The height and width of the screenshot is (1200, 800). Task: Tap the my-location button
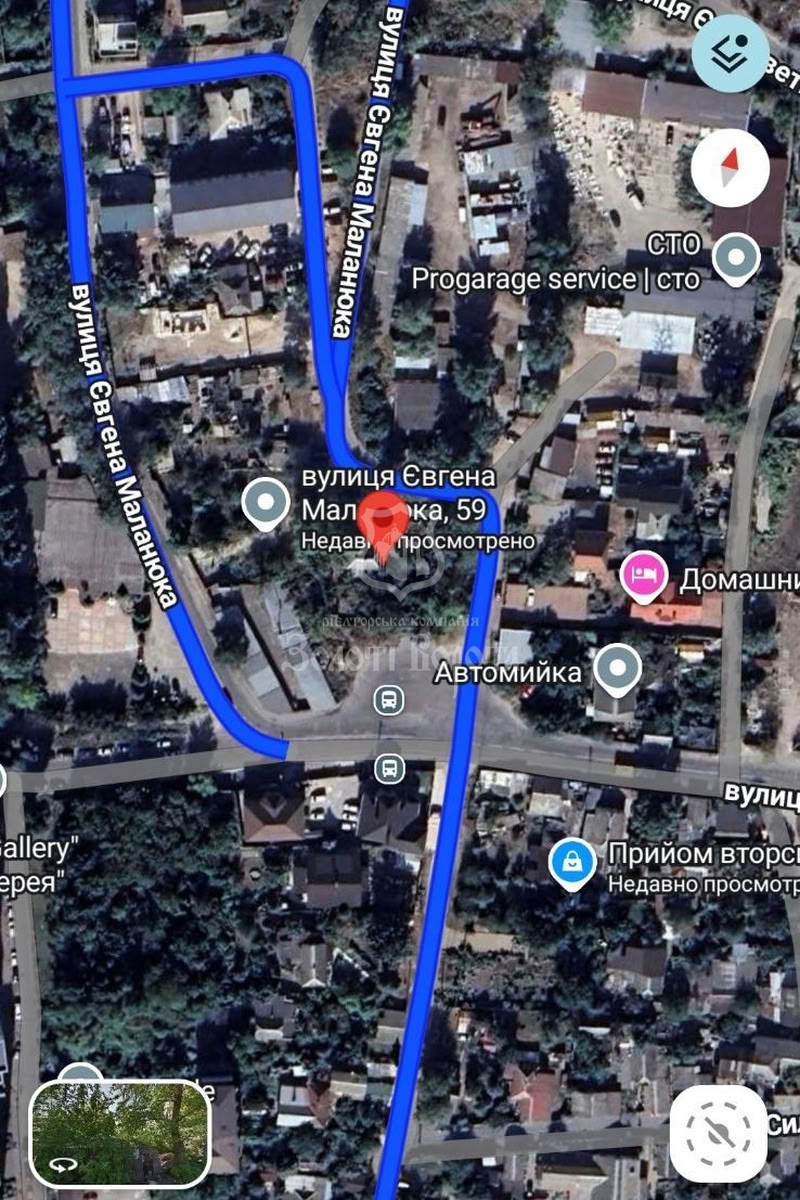pos(717,1133)
